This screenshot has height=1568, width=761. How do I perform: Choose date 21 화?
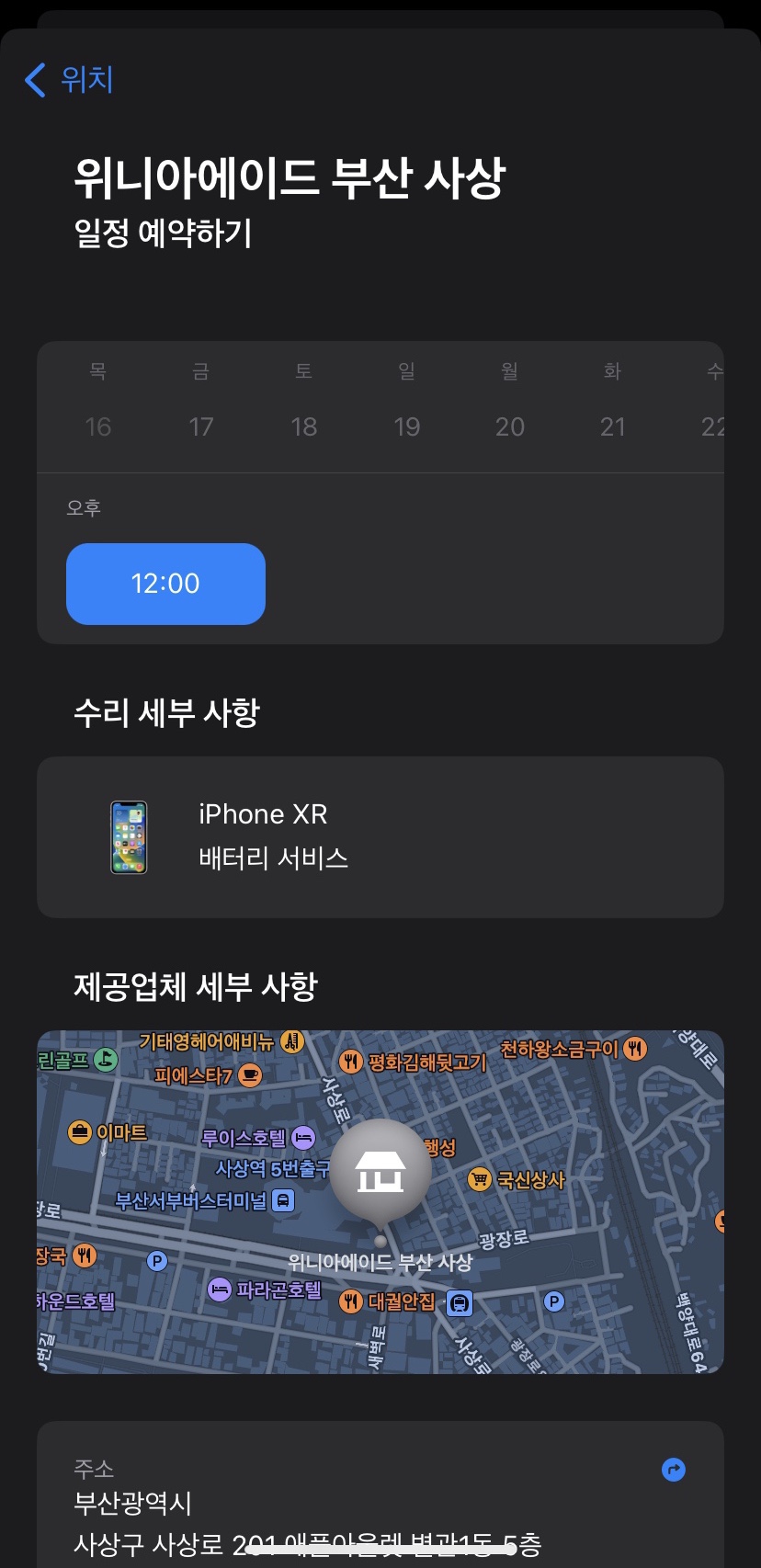point(612,401)
